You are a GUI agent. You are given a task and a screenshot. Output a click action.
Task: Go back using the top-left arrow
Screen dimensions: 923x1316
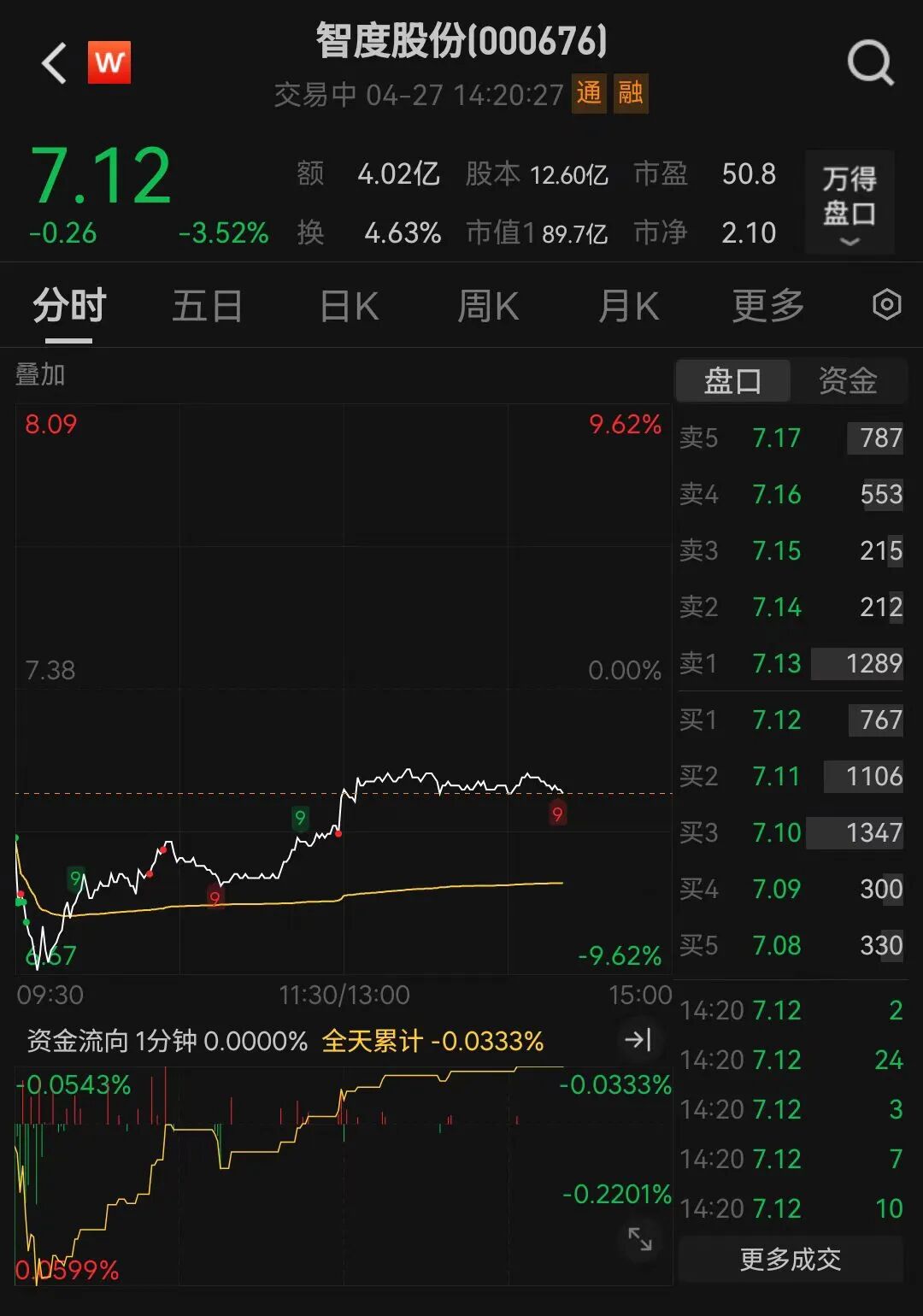[54, 63]
